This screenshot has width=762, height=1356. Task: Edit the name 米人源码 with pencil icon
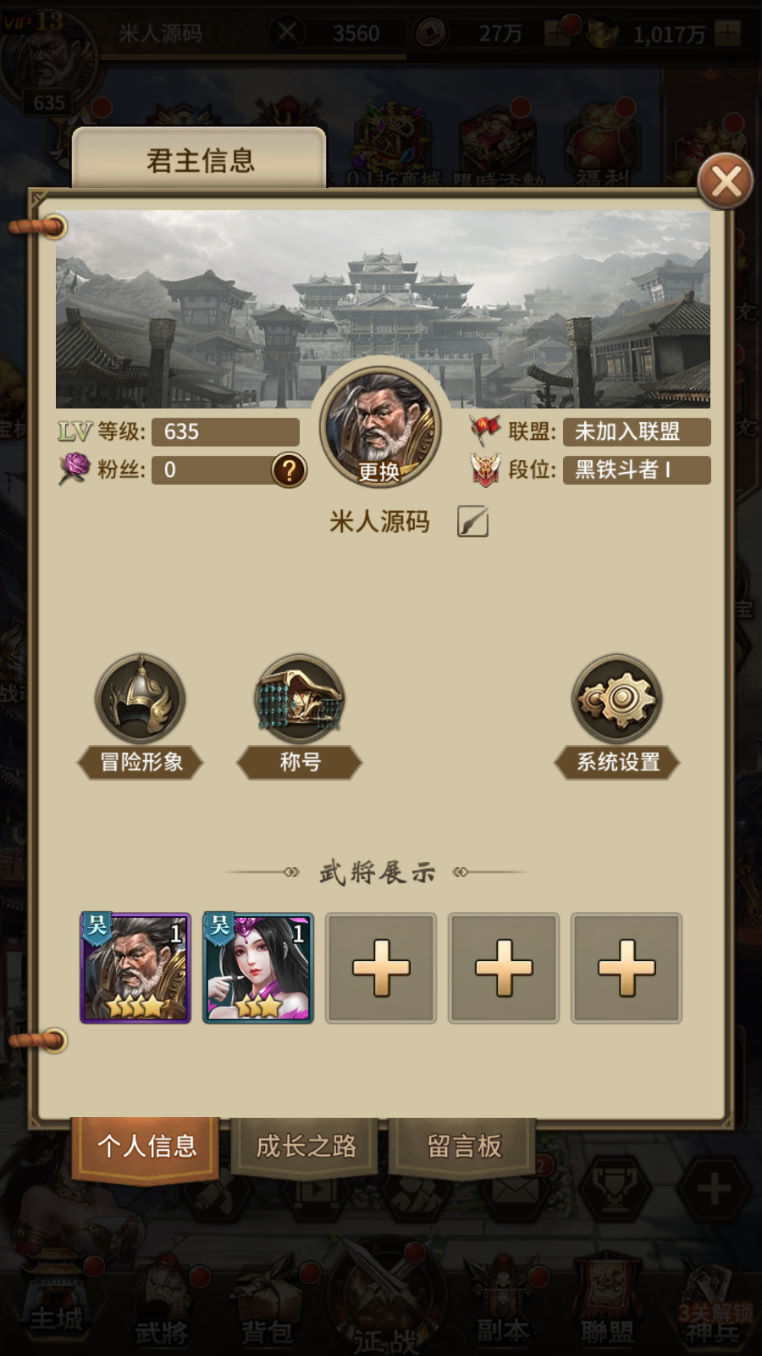coord(472,521)
